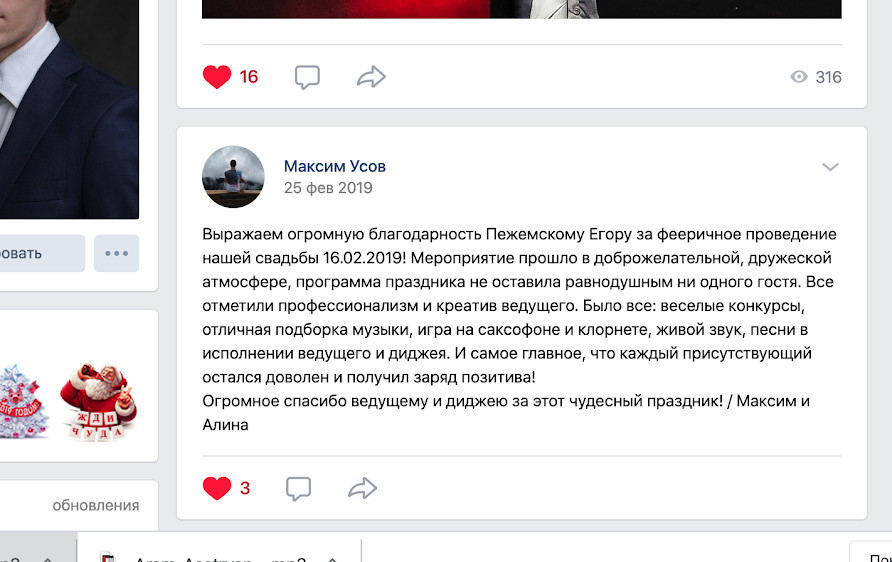Like the post with 16 likes

[217, 77]
